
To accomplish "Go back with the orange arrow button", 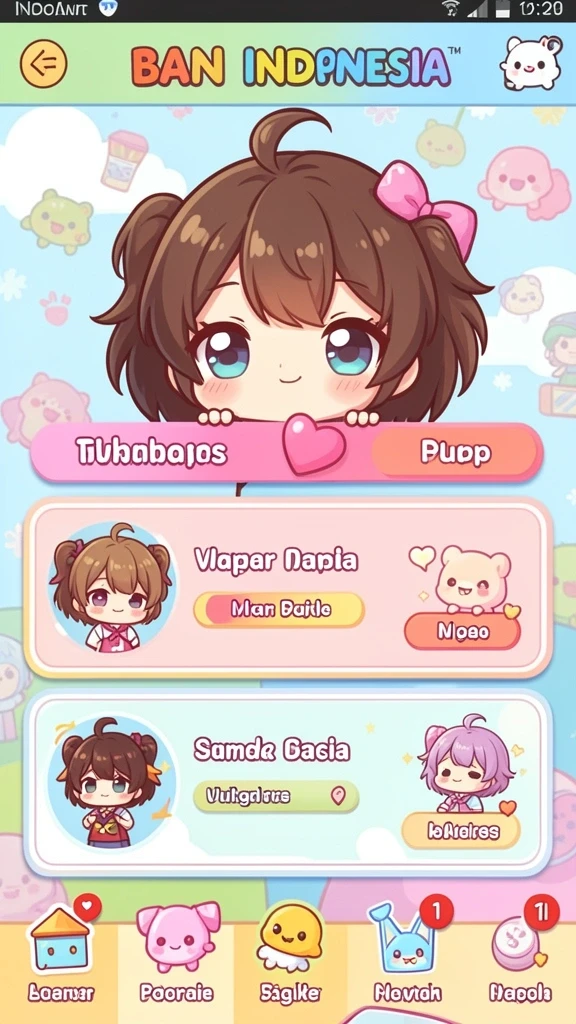I will point(44,63).
